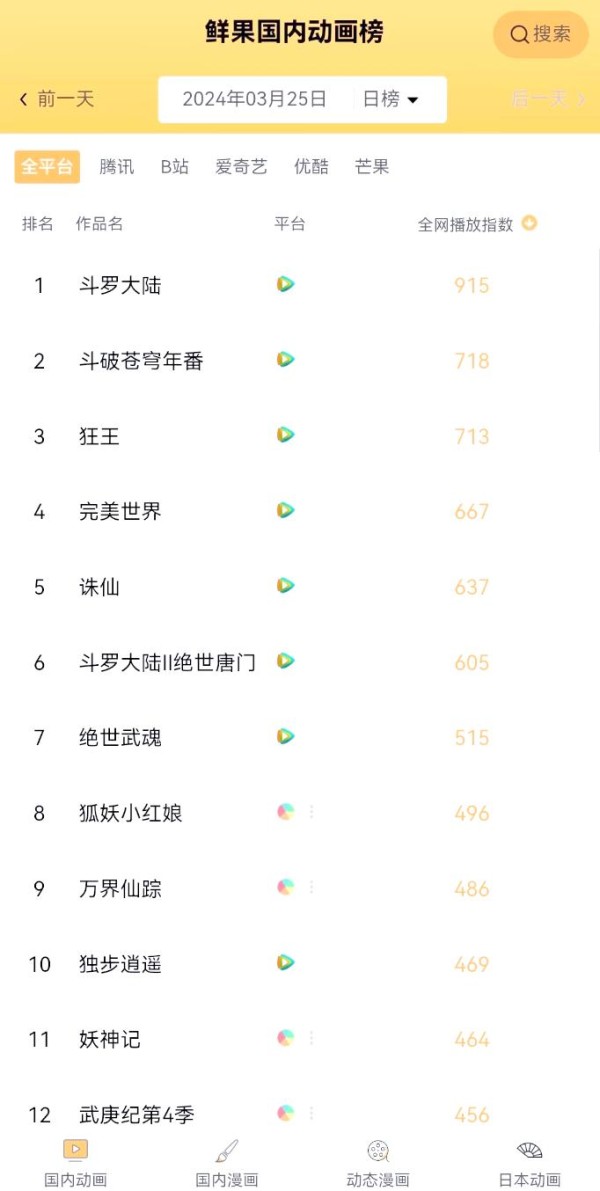The image size is (600, 1191).
Task: Choose the 芒果 platform tab
Action: (x=372, y=167)
